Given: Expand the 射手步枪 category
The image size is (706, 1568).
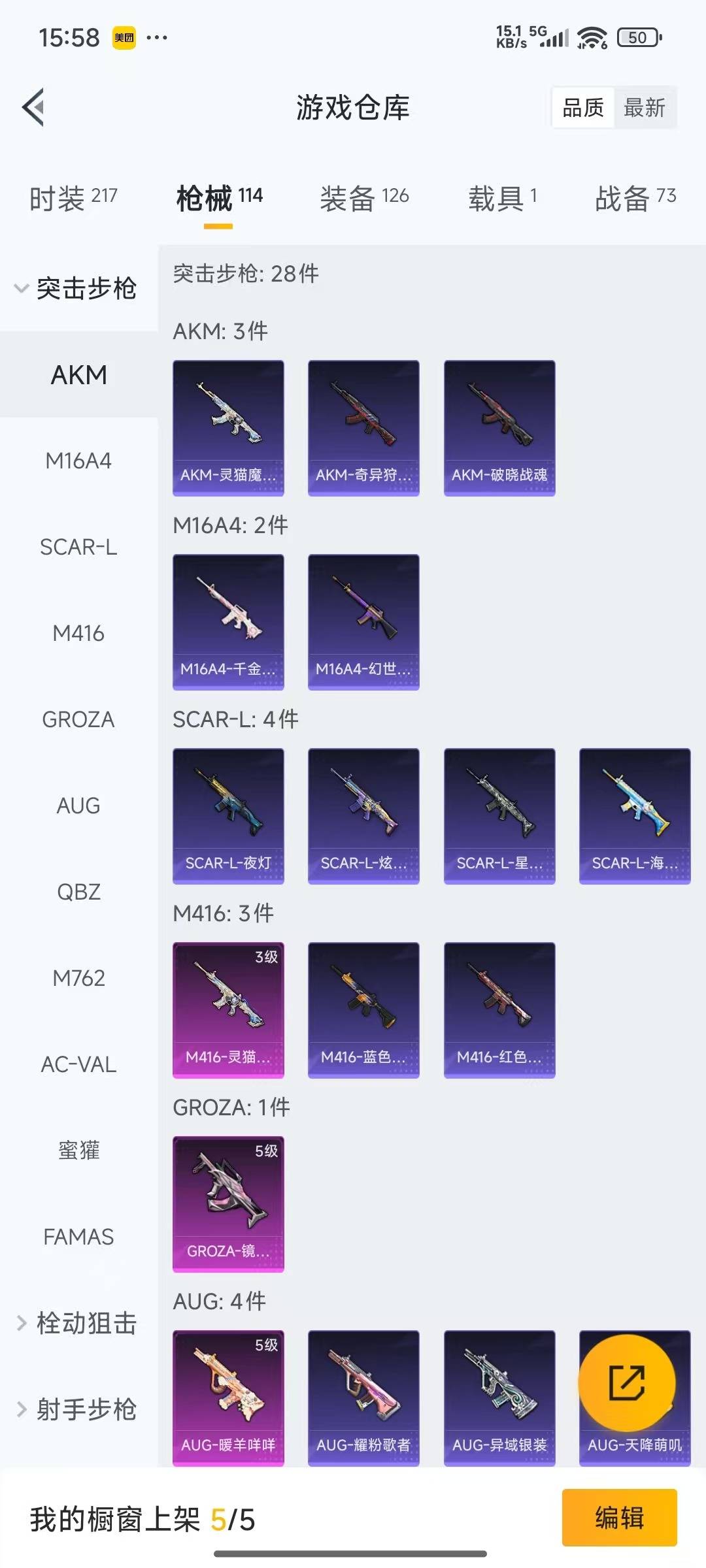Looking at the screenshot, I should coord(77,1409).
